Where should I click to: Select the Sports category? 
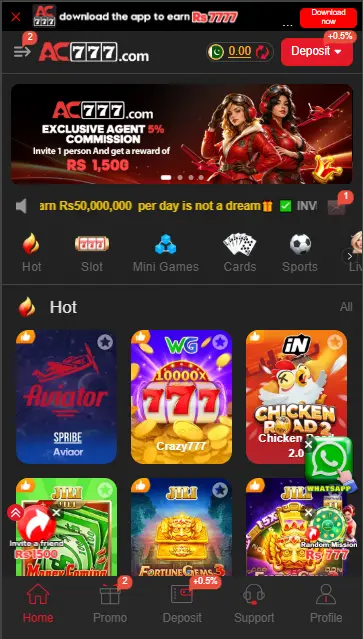pyautogui.click(x=300, y=253)
